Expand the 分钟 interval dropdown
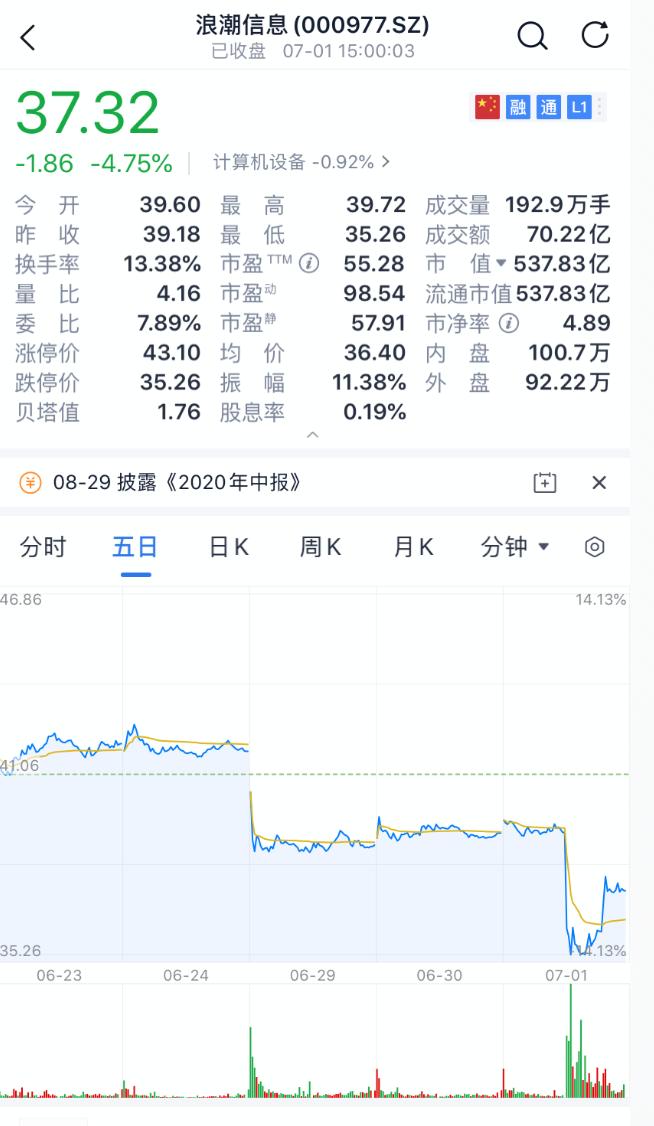654x1126 pixels. tap(515, 547)
